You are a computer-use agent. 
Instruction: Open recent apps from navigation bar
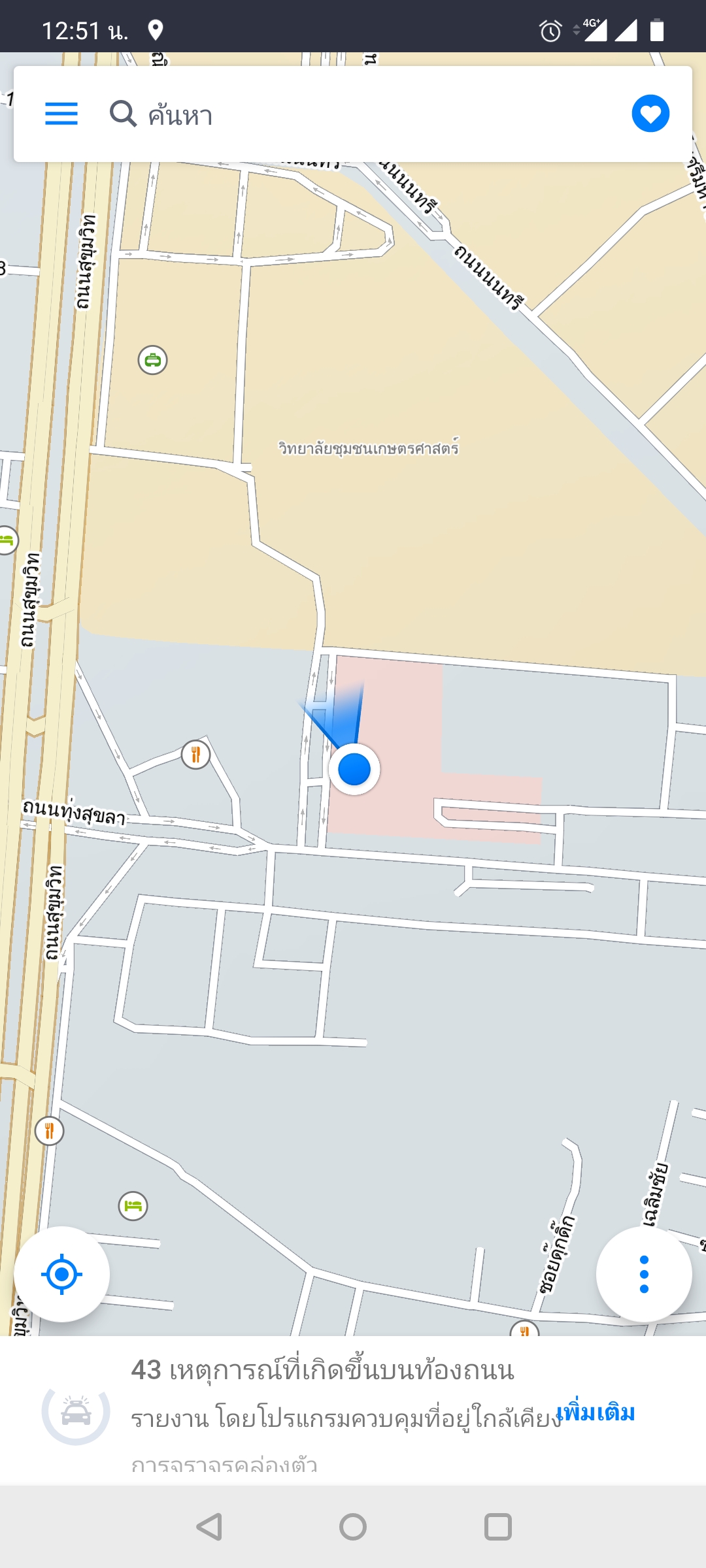497,1527
